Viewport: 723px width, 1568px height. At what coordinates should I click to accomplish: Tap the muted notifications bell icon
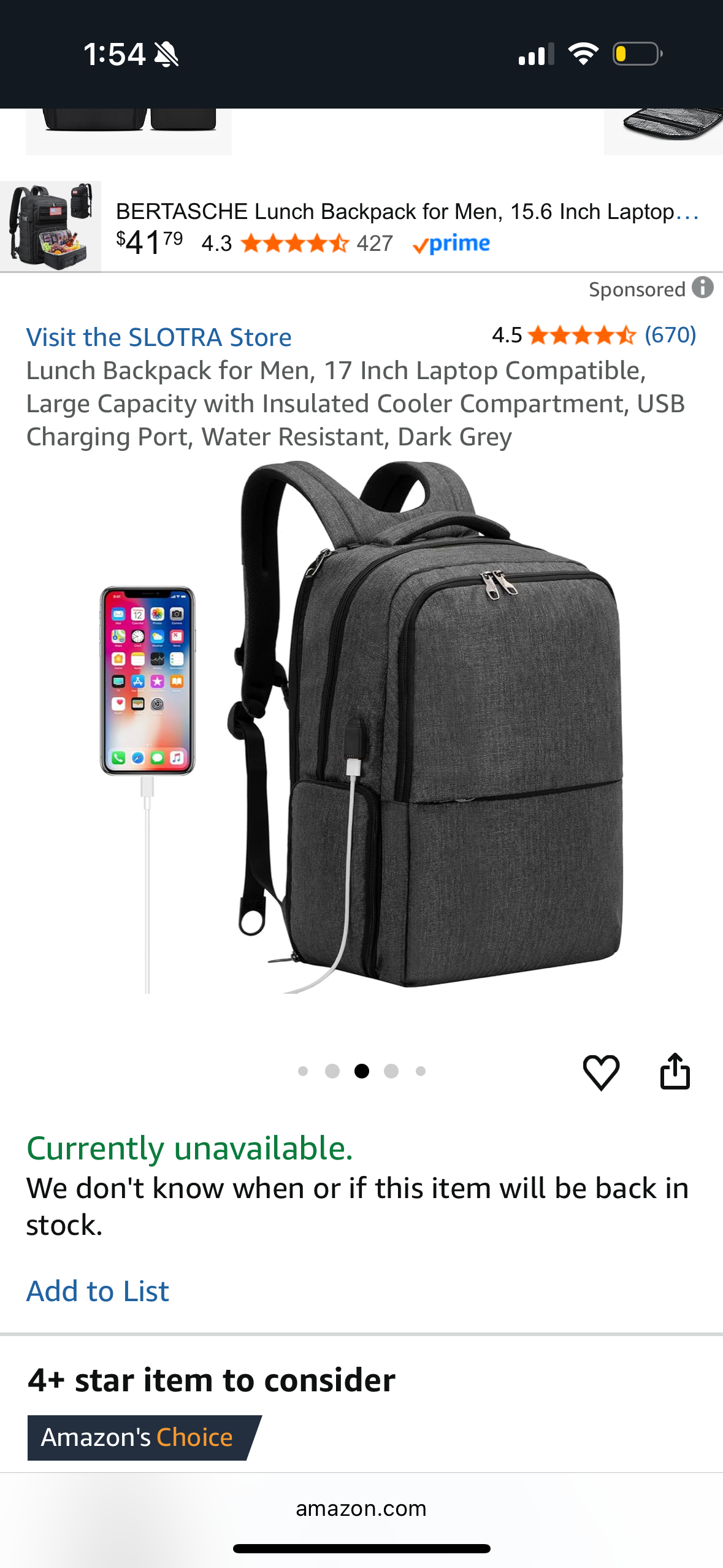click(x=167, y=54)
